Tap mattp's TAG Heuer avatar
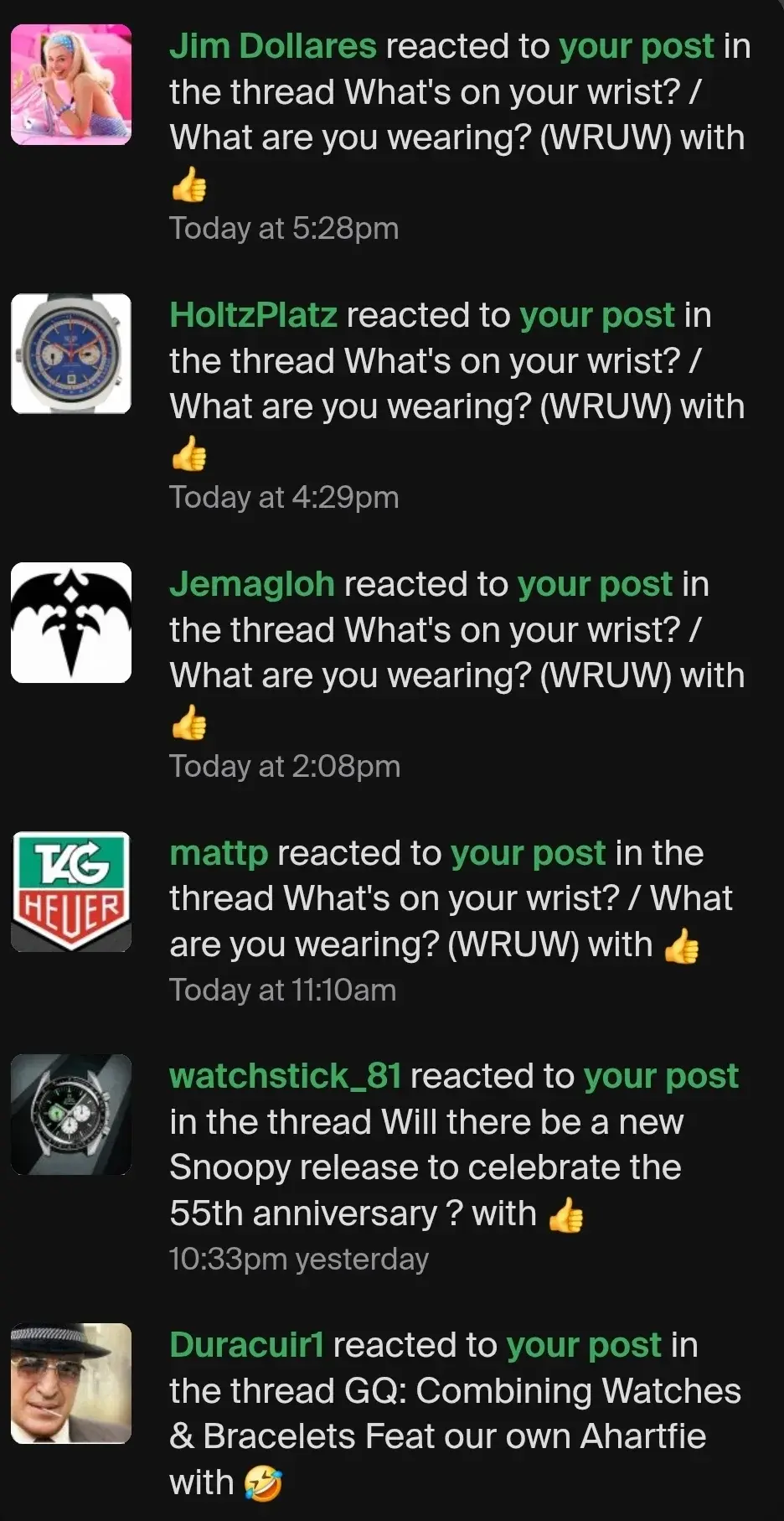 tap(71, 892)
